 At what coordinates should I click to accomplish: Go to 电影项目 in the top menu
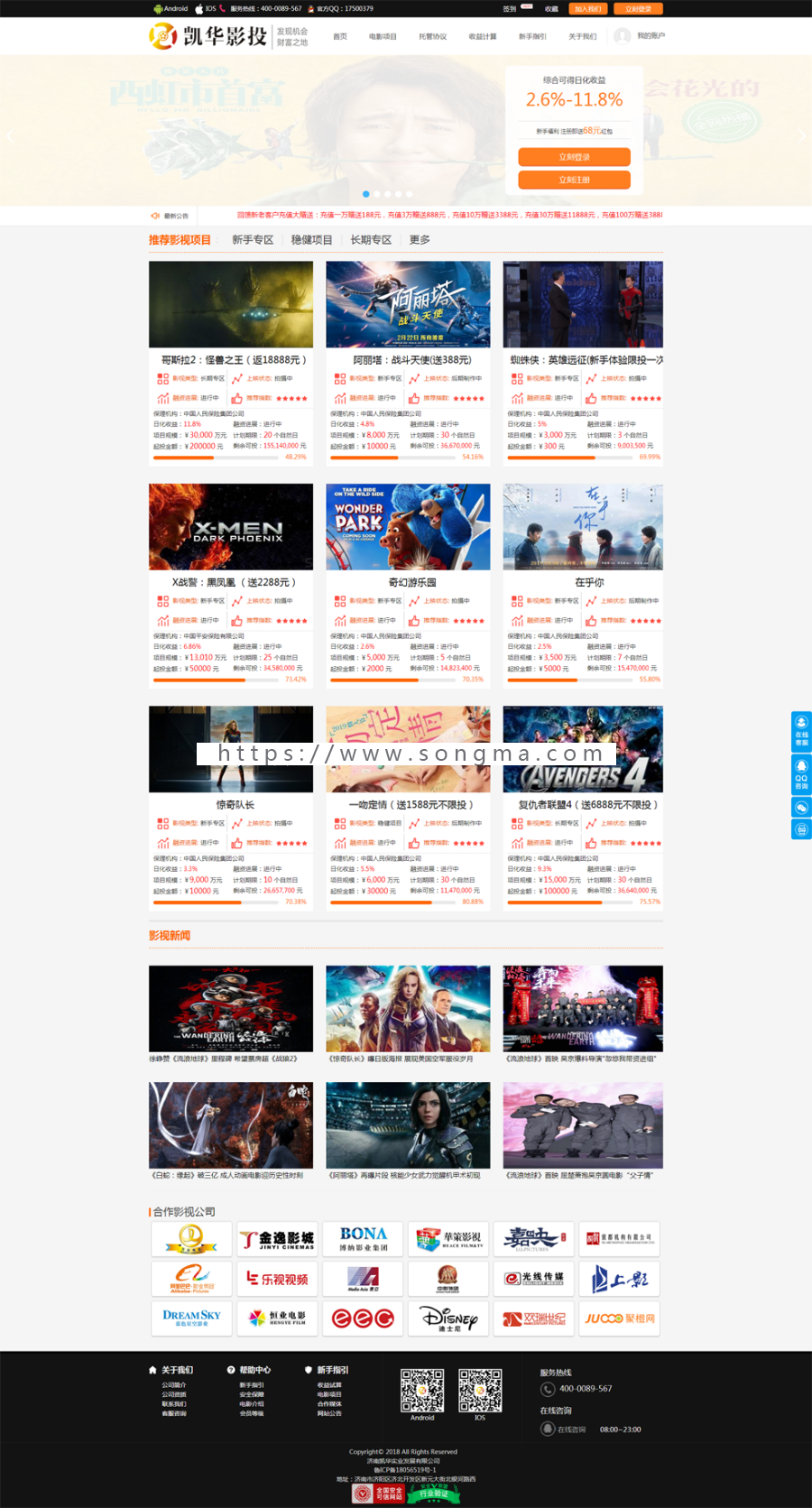click(x=383, y=37)
